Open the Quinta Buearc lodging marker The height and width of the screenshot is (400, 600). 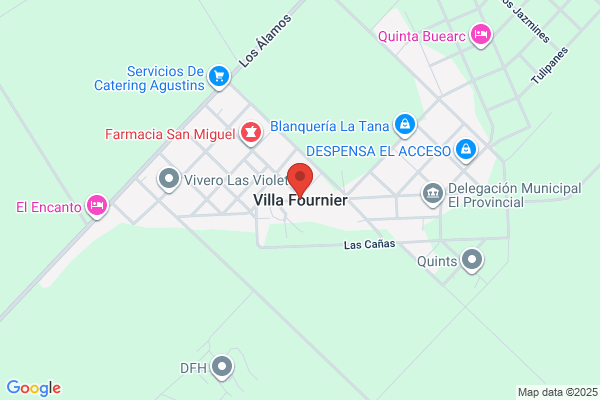coord(482,36)
